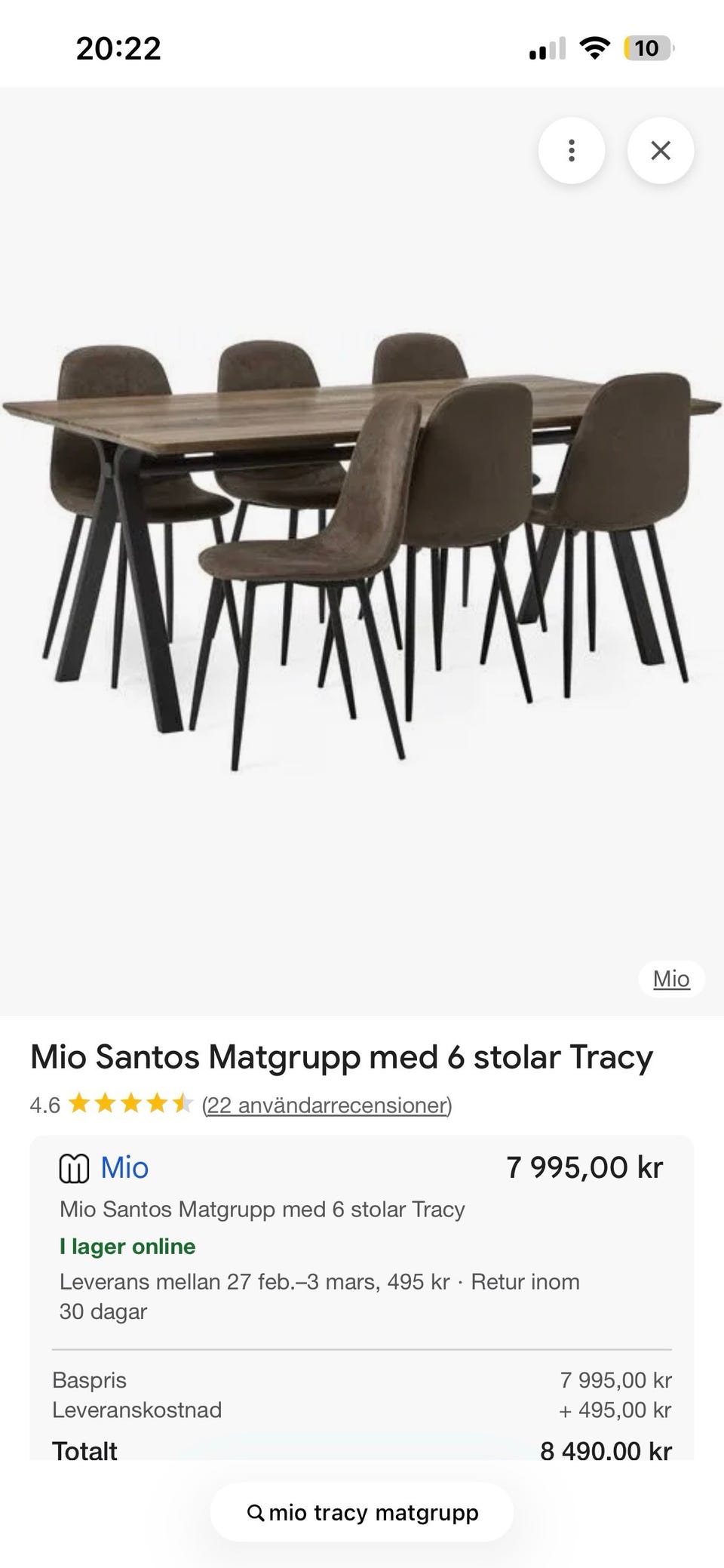
Task: Open the three-dot overflow menu
Action: 572,150
